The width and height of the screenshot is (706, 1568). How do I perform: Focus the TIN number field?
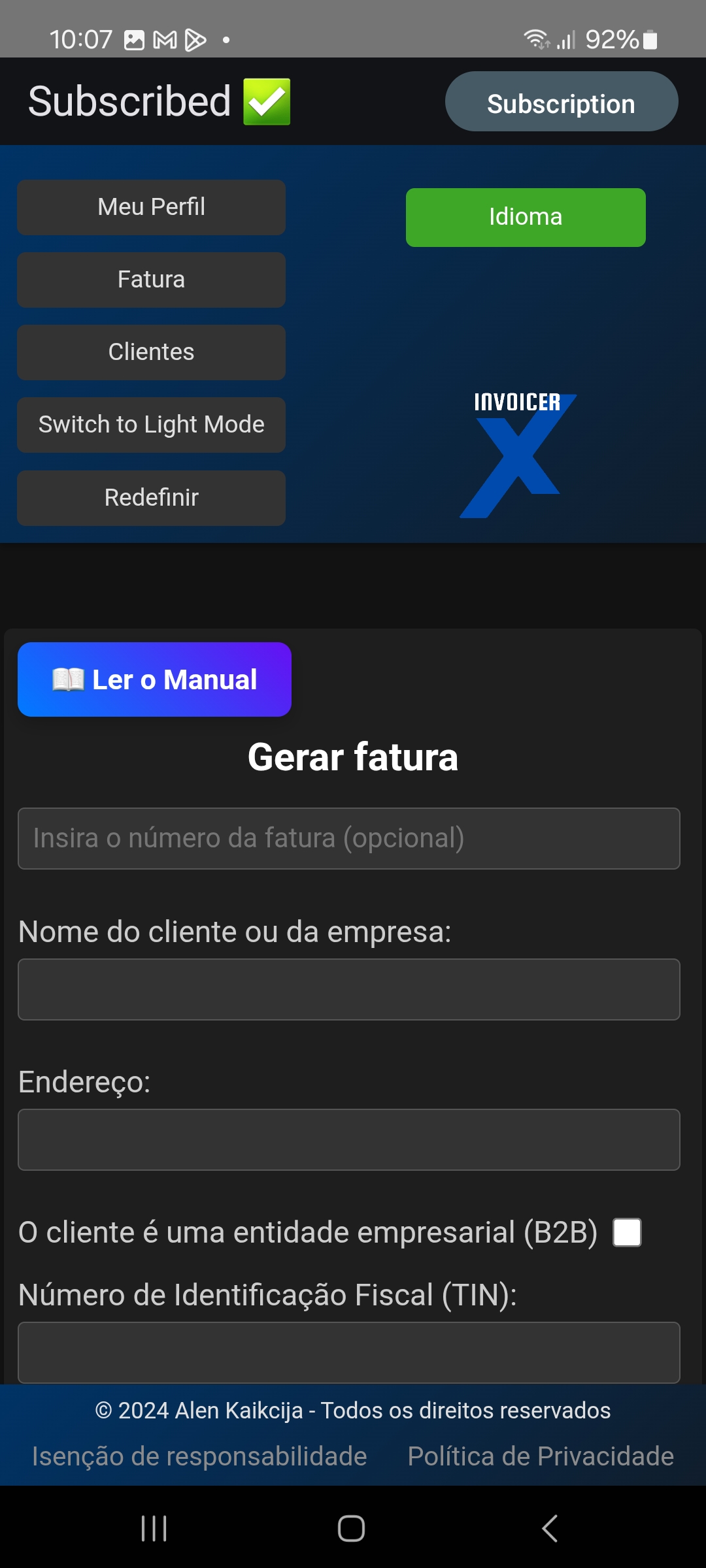click(x=348, y=1352)
